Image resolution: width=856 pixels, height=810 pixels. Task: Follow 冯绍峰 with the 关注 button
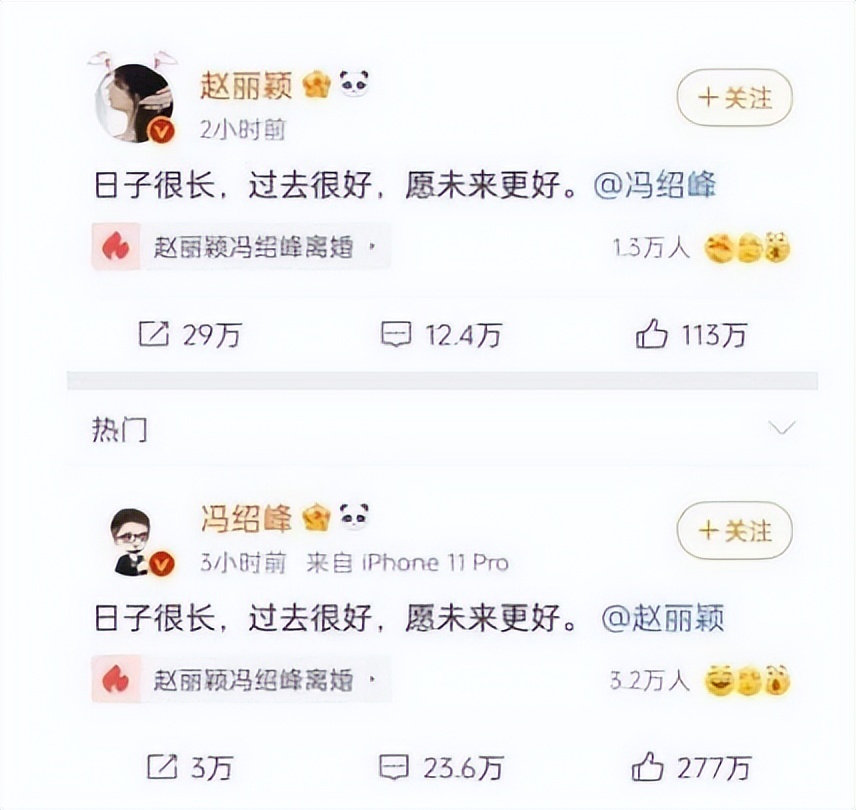[x=734, y=529]
